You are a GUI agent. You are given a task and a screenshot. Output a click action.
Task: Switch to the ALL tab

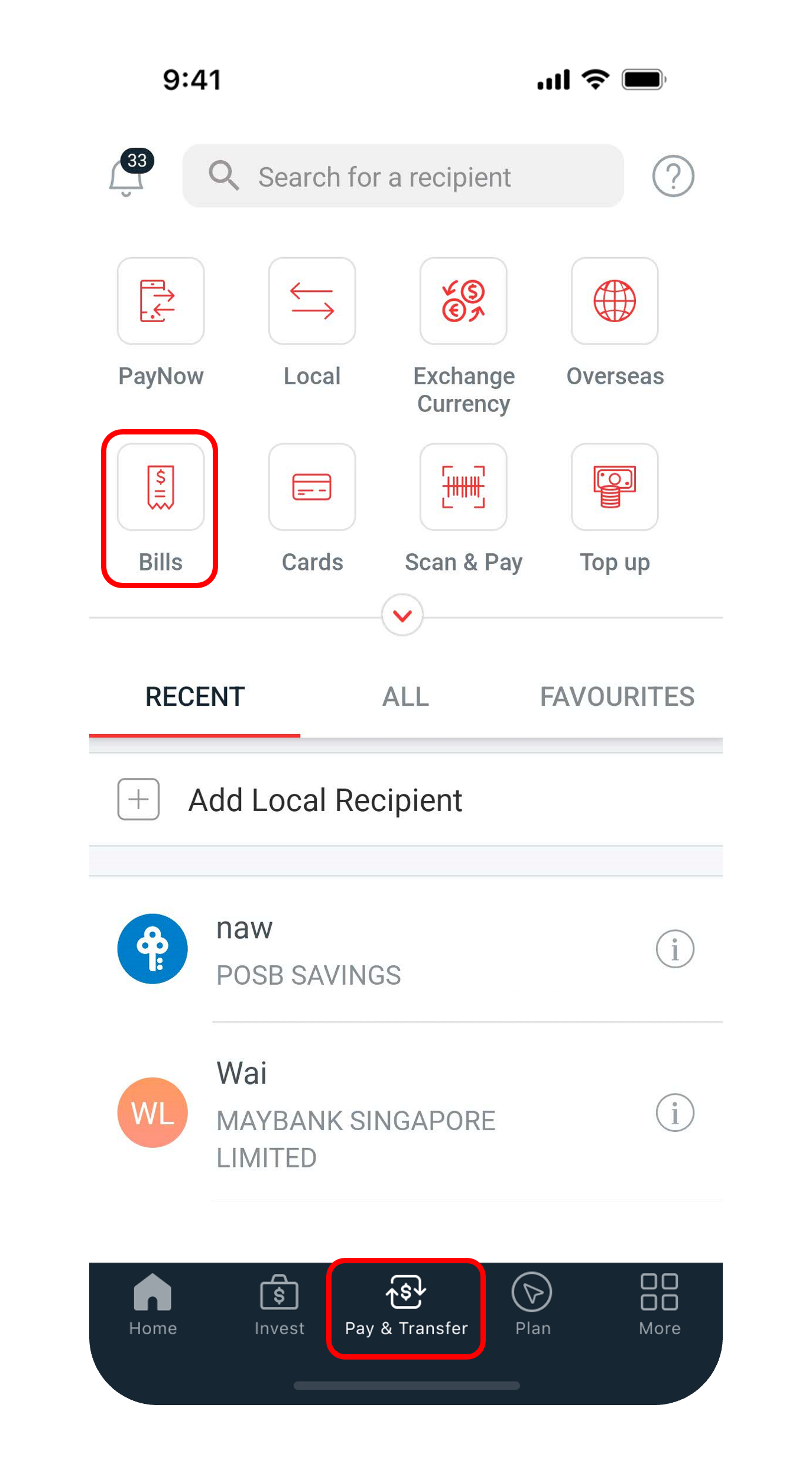point(405,697)
